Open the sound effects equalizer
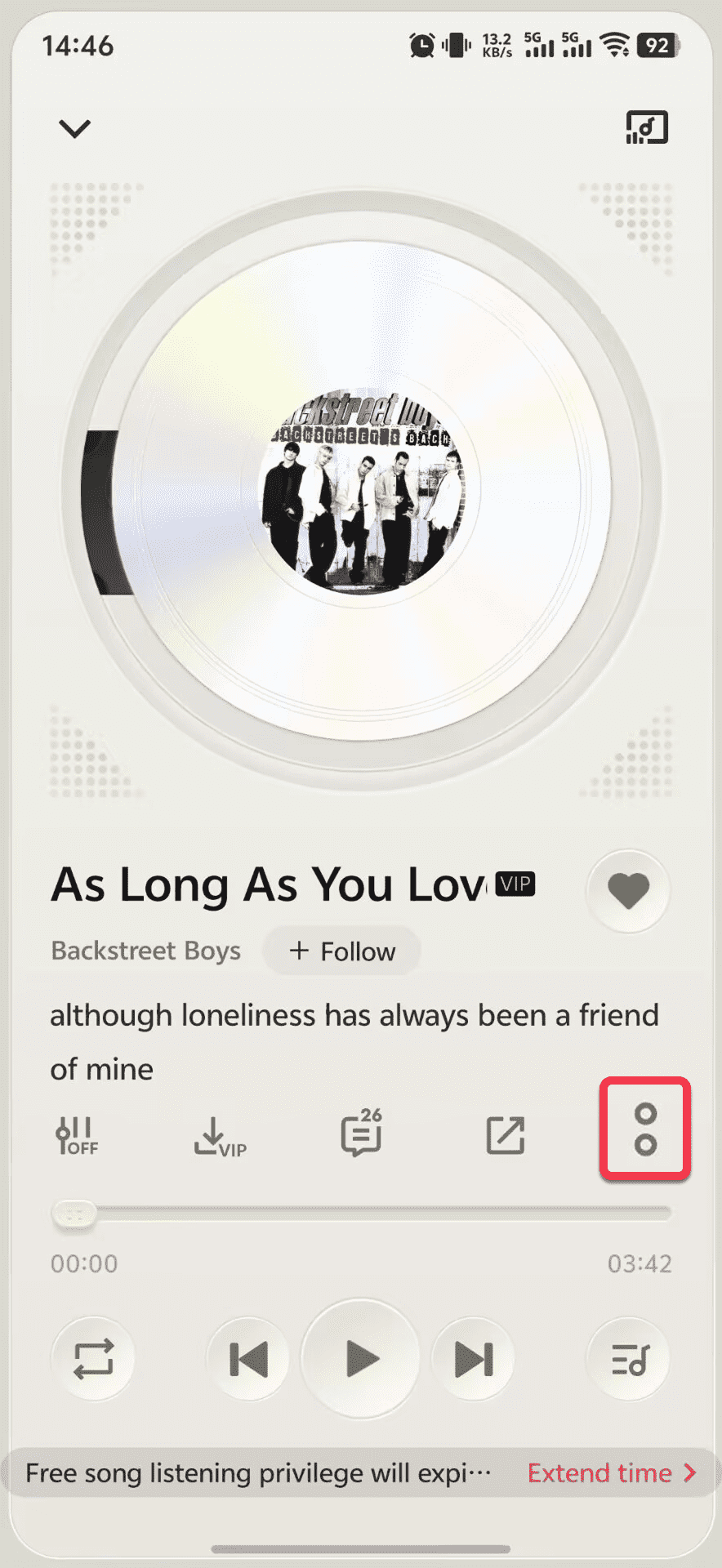 77,1135
